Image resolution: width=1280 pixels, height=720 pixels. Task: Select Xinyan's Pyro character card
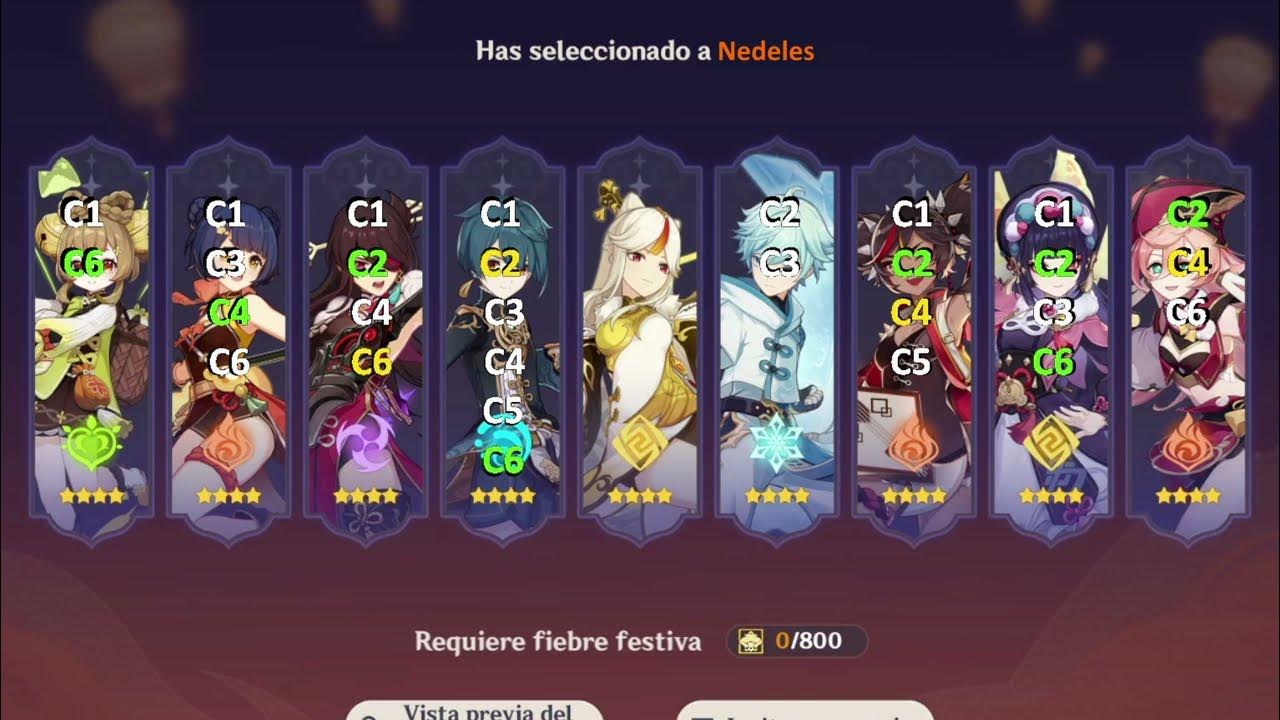(913, 340)
